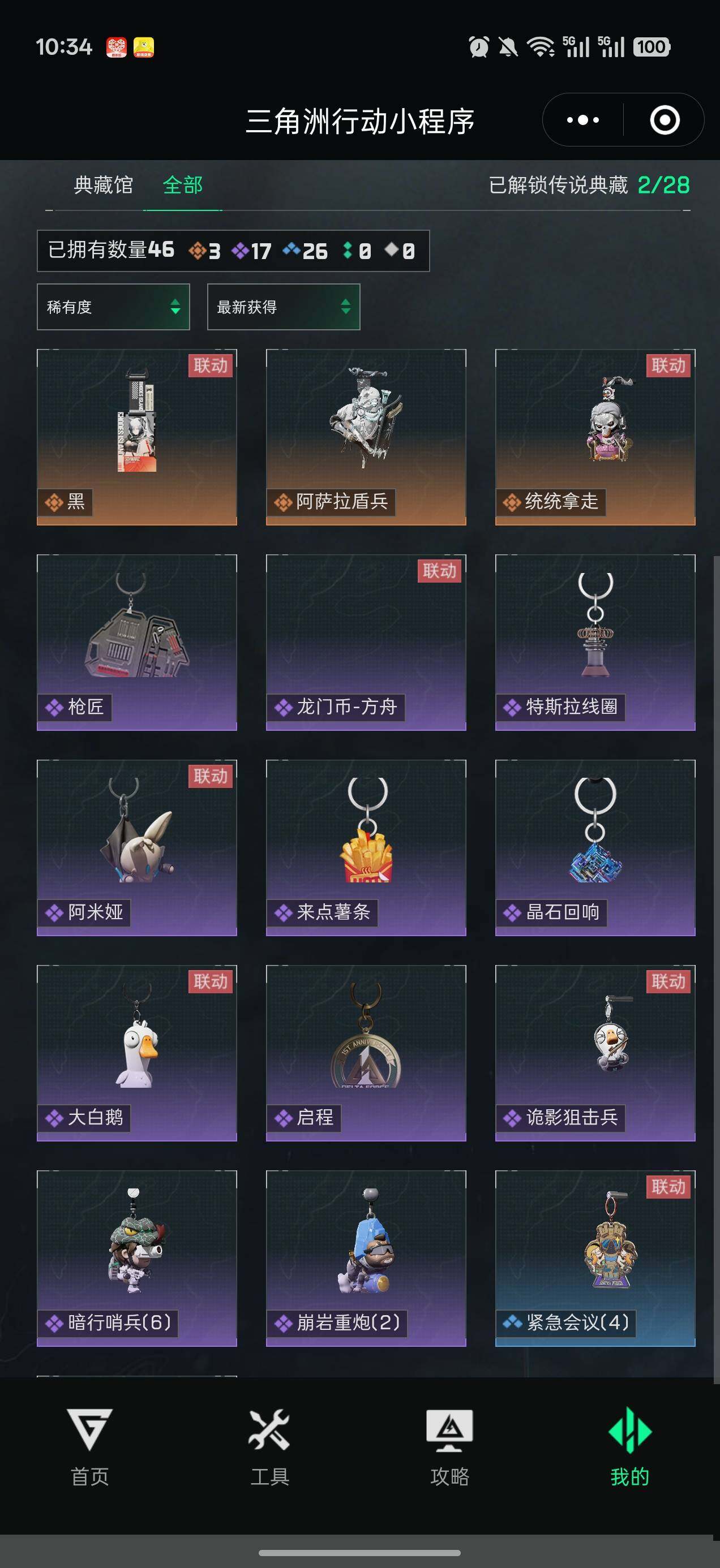720x1568 pixels.
Task: Open the 大白鹅 goose charm card
Action: point(137,1052)
